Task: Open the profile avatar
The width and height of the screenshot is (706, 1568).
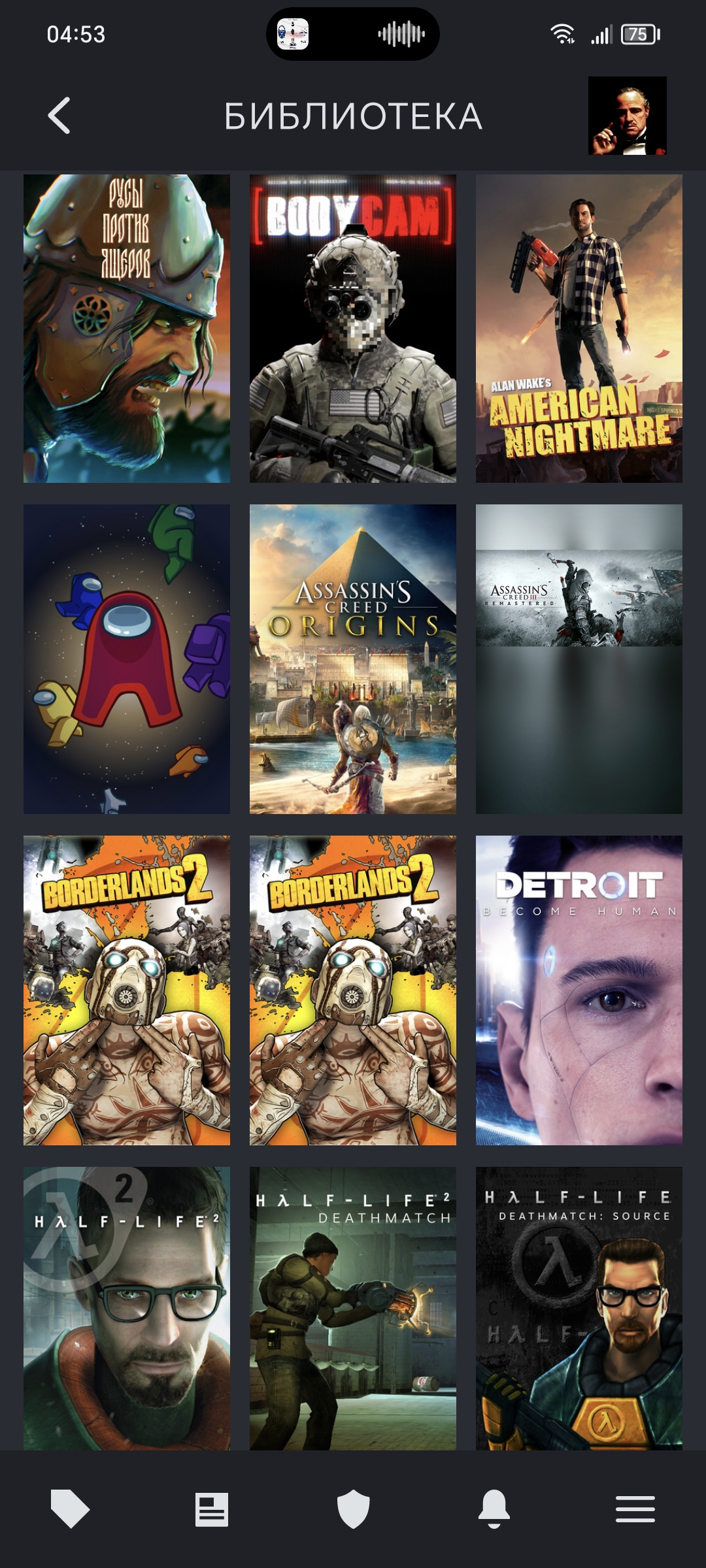Action: pos(627,116)
